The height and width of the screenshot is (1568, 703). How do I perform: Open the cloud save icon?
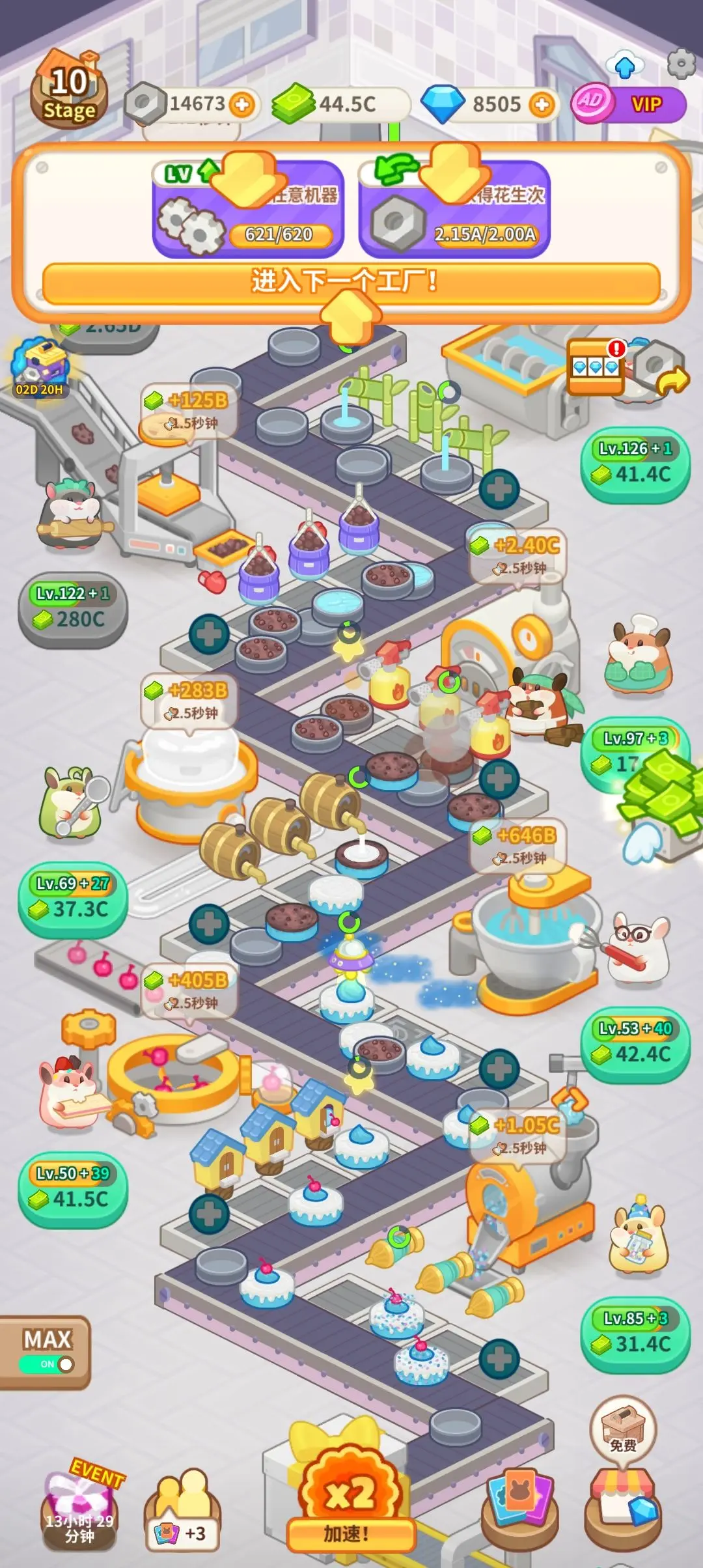point(625,66)
